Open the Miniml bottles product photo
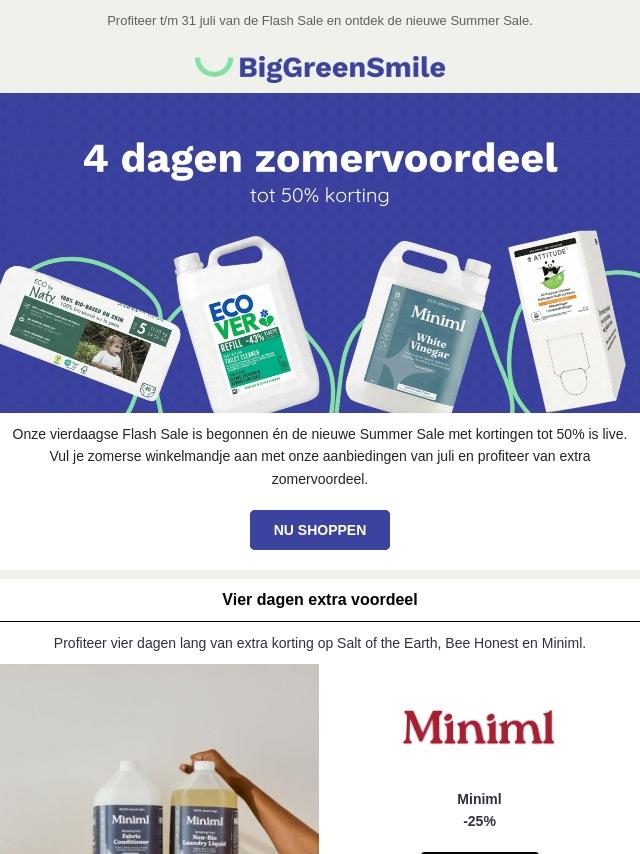Viewport: 640px width, 854px height. point(159,759)
